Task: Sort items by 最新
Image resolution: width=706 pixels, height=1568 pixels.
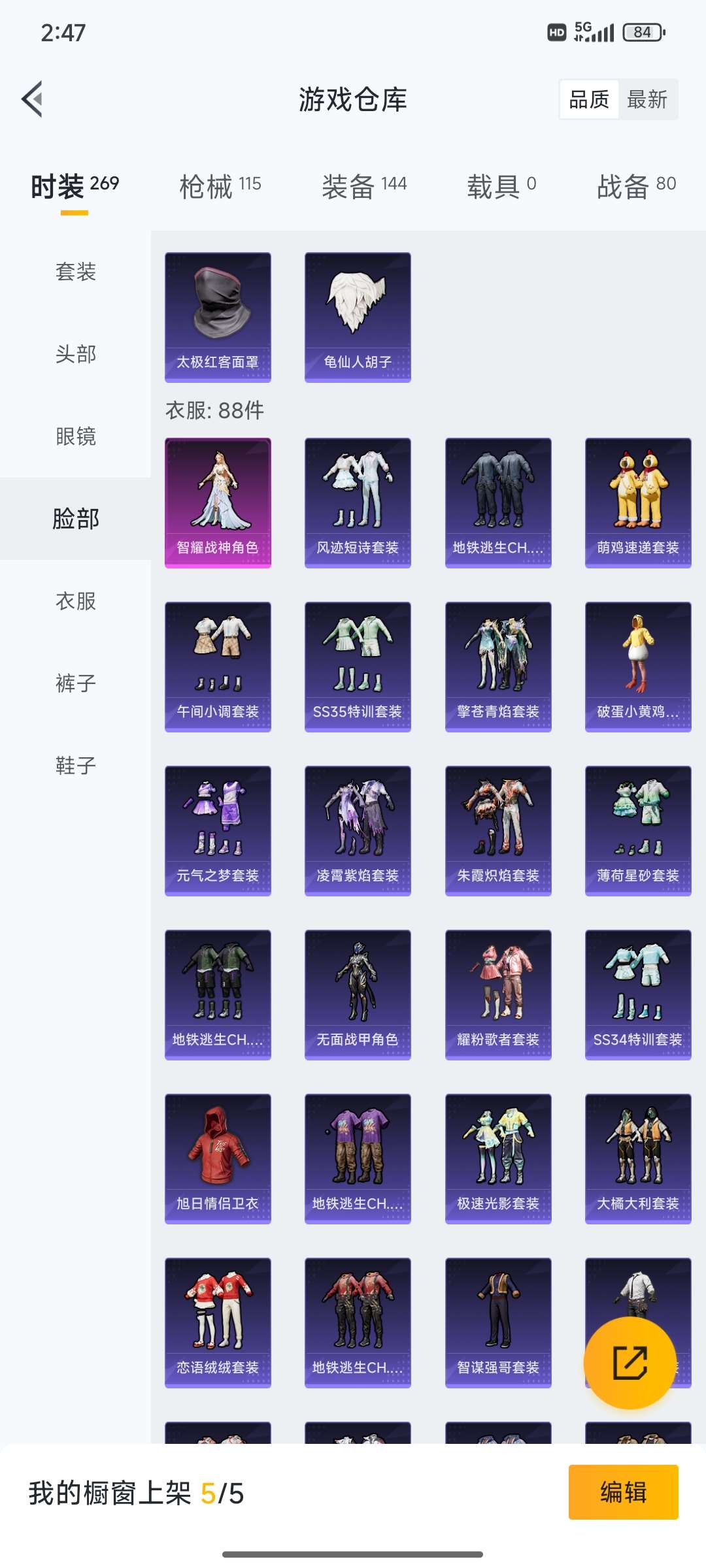Action: click(x=647, y=99)
